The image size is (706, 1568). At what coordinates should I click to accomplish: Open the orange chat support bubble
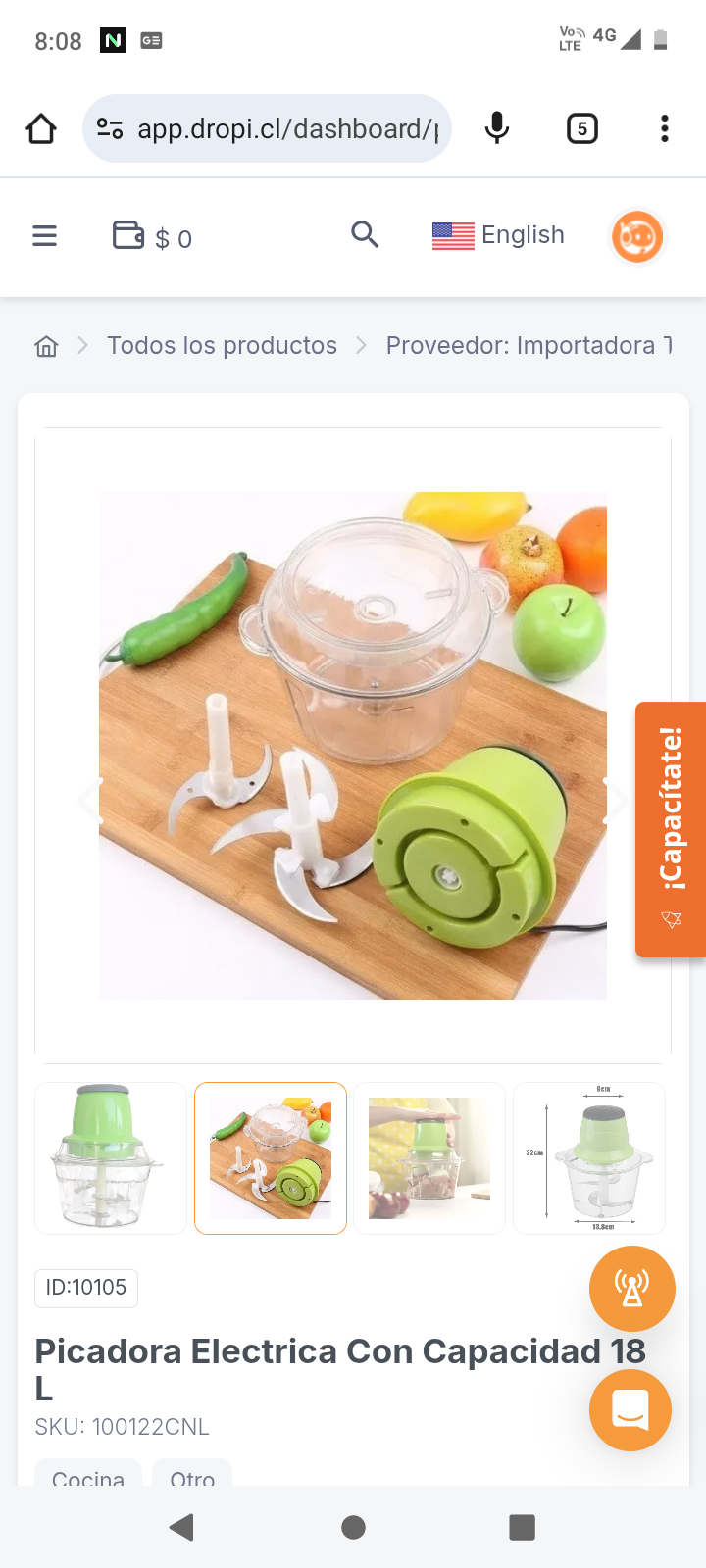coord(630,1410)
